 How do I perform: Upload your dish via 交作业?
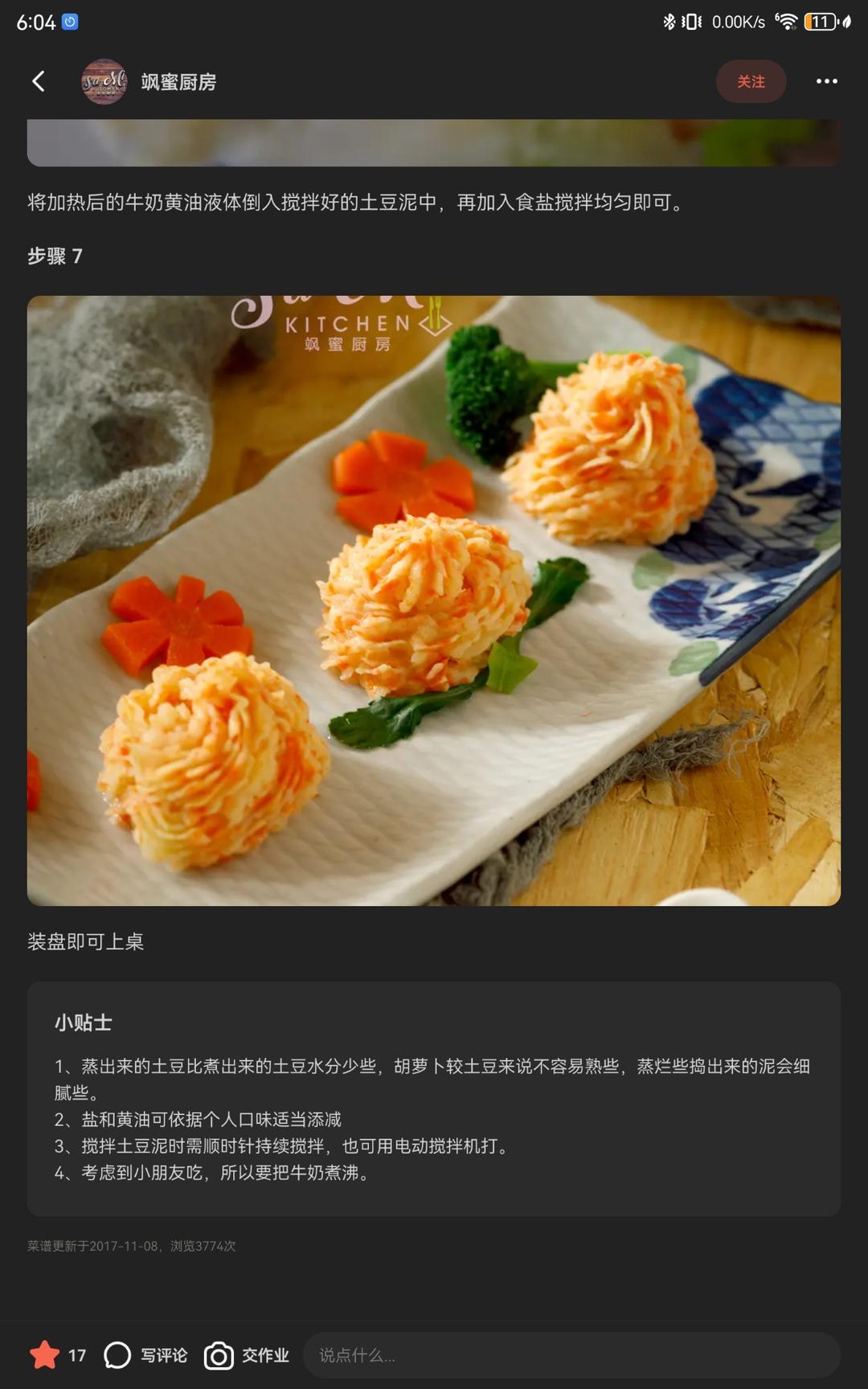[x=247, y=1355]
